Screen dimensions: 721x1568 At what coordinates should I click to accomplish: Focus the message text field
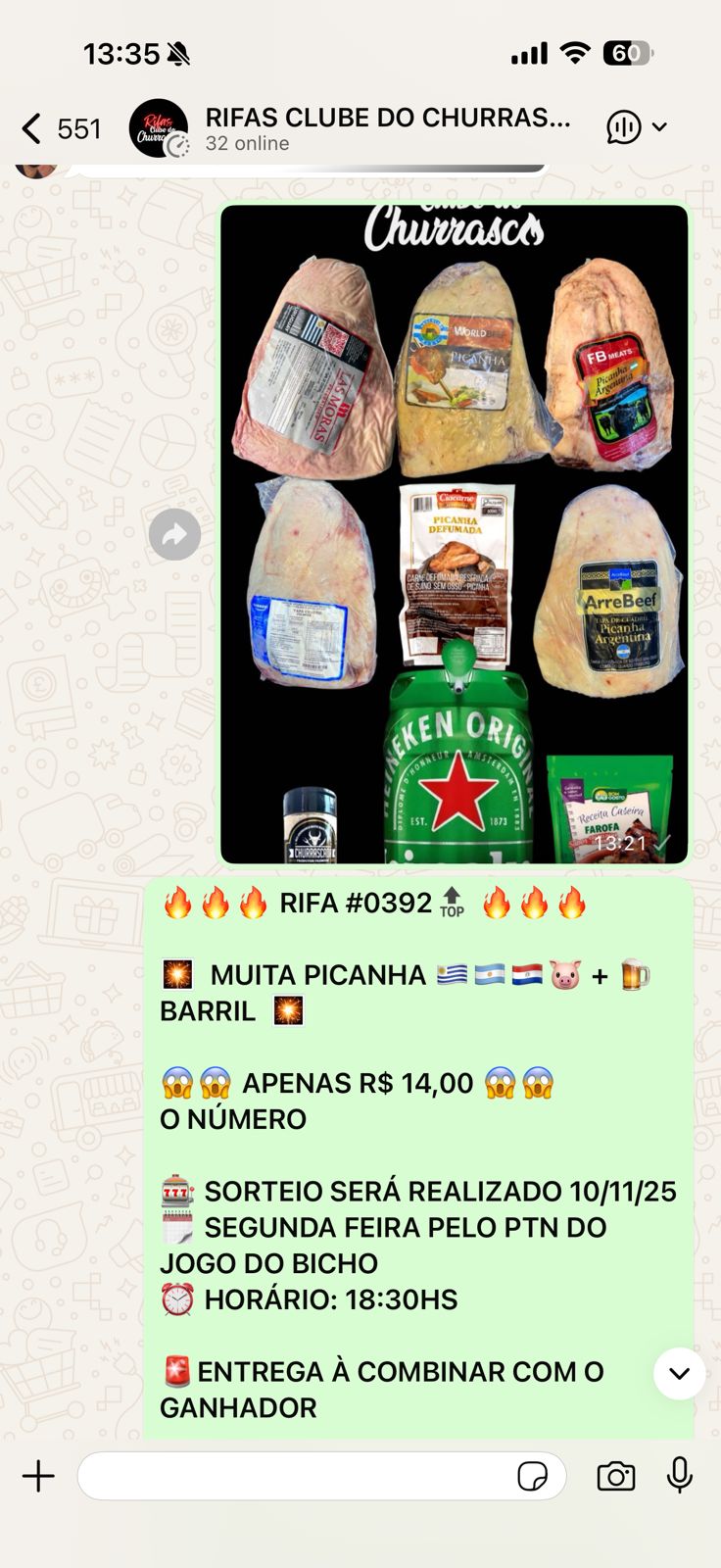[294, 1476]
